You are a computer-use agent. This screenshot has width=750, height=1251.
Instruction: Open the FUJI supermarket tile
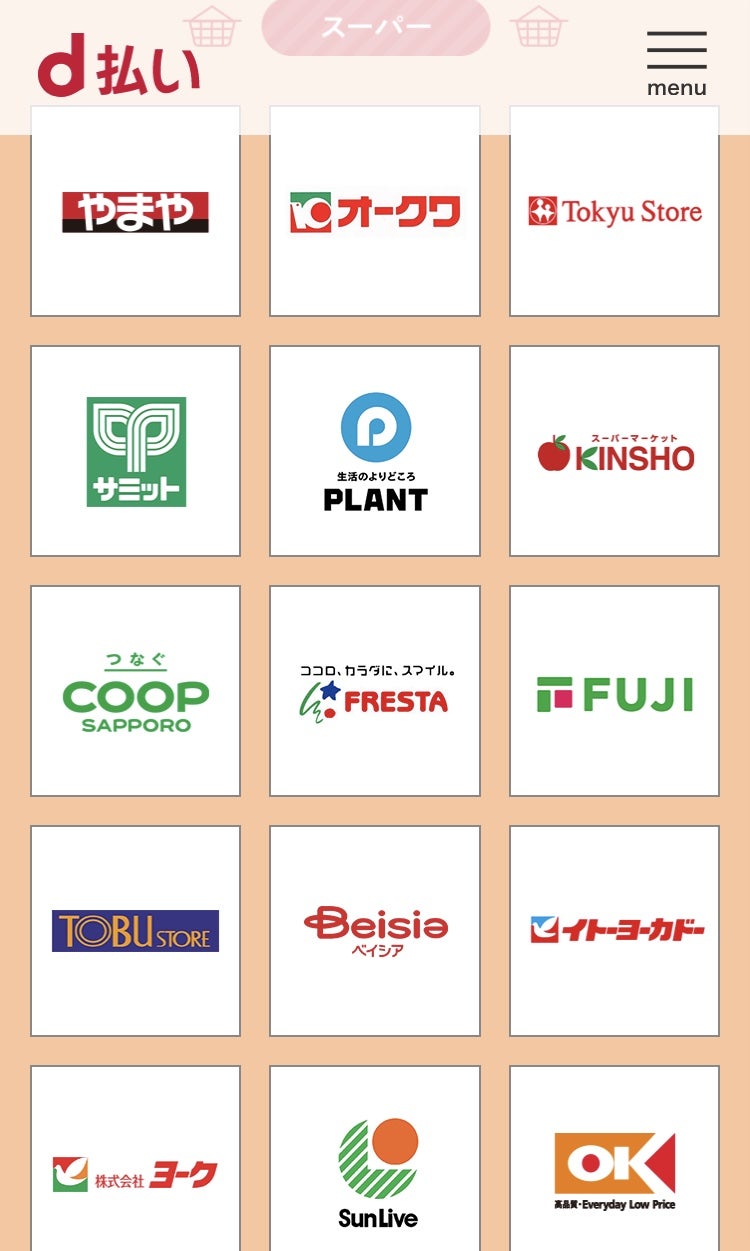tap(614, 691)
